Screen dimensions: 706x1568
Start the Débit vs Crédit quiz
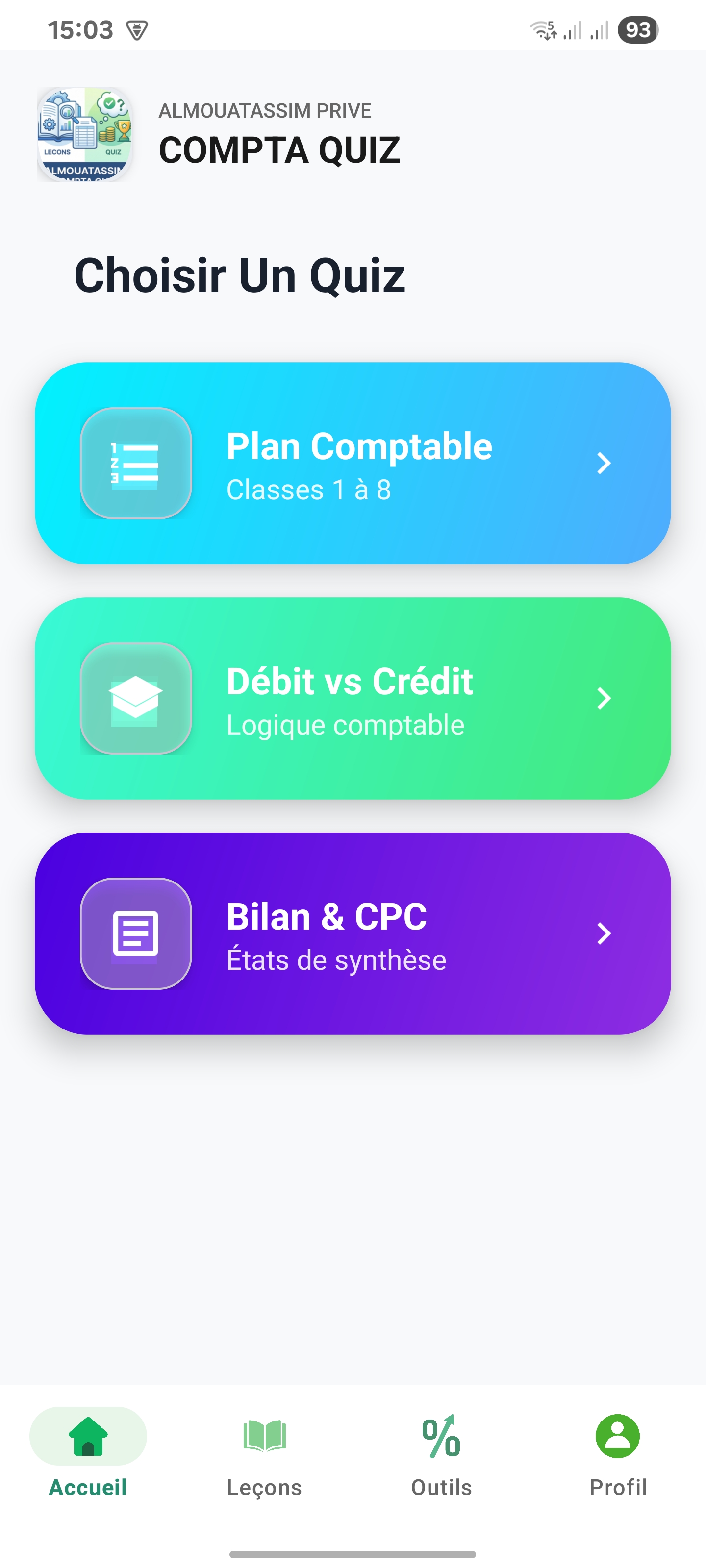tap(353, 698)
